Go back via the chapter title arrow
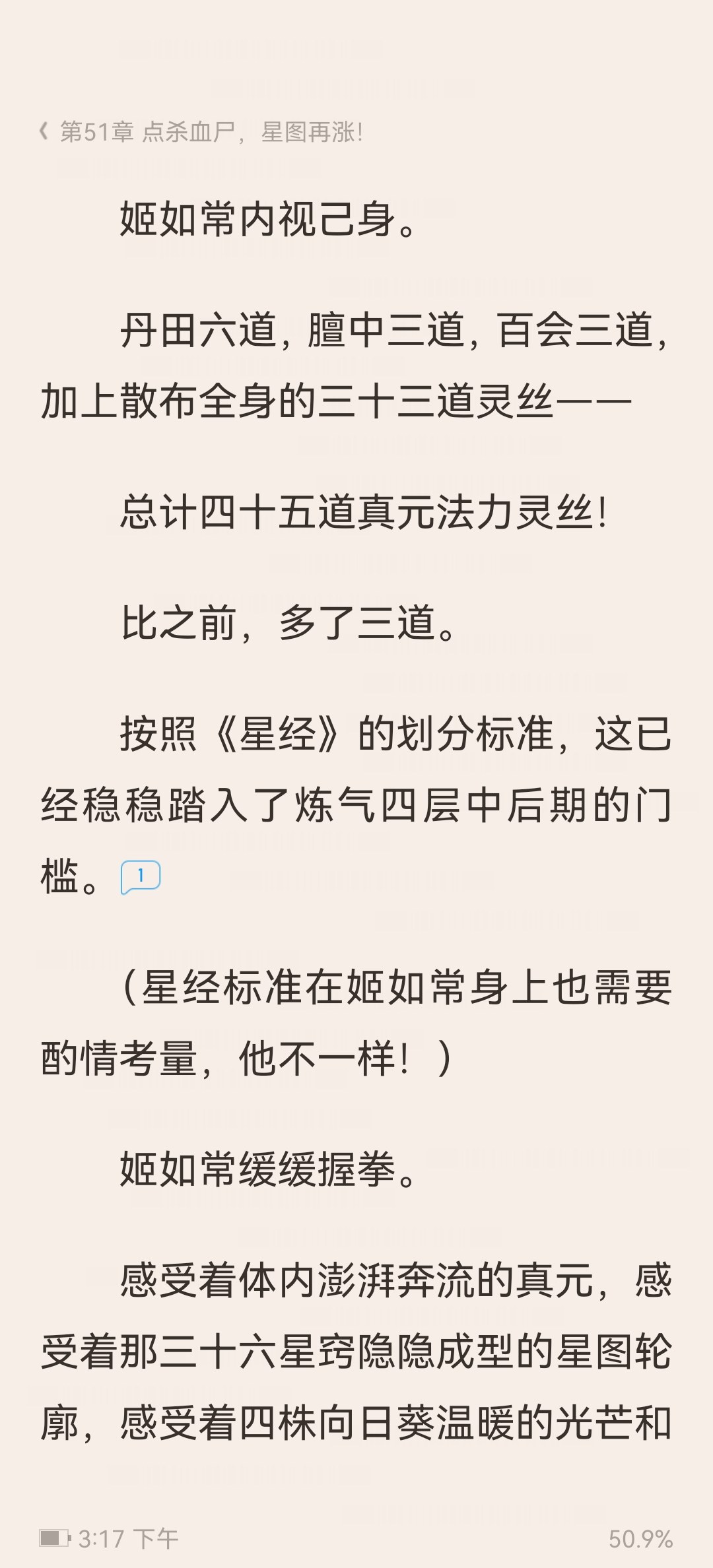This screenshot has width=713, height=1568. coord(44,132)
